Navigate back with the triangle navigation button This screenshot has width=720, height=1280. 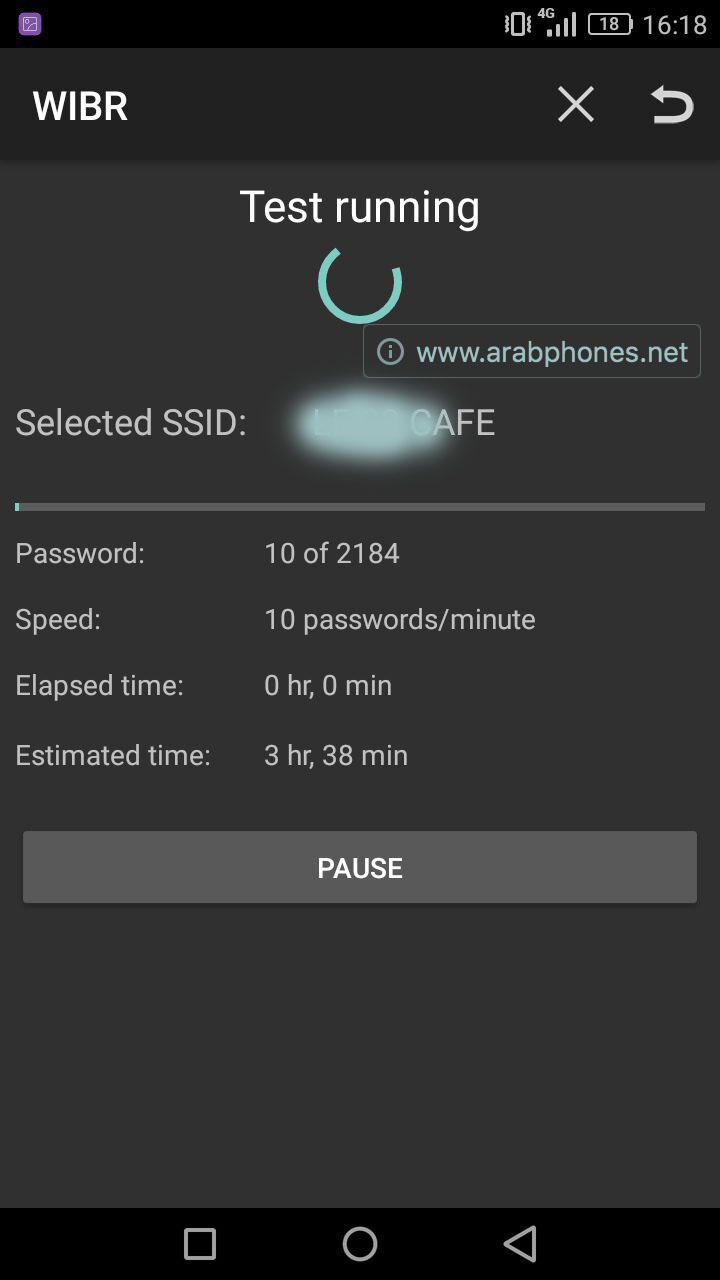pyautogui.click(x=519, y=1243)
